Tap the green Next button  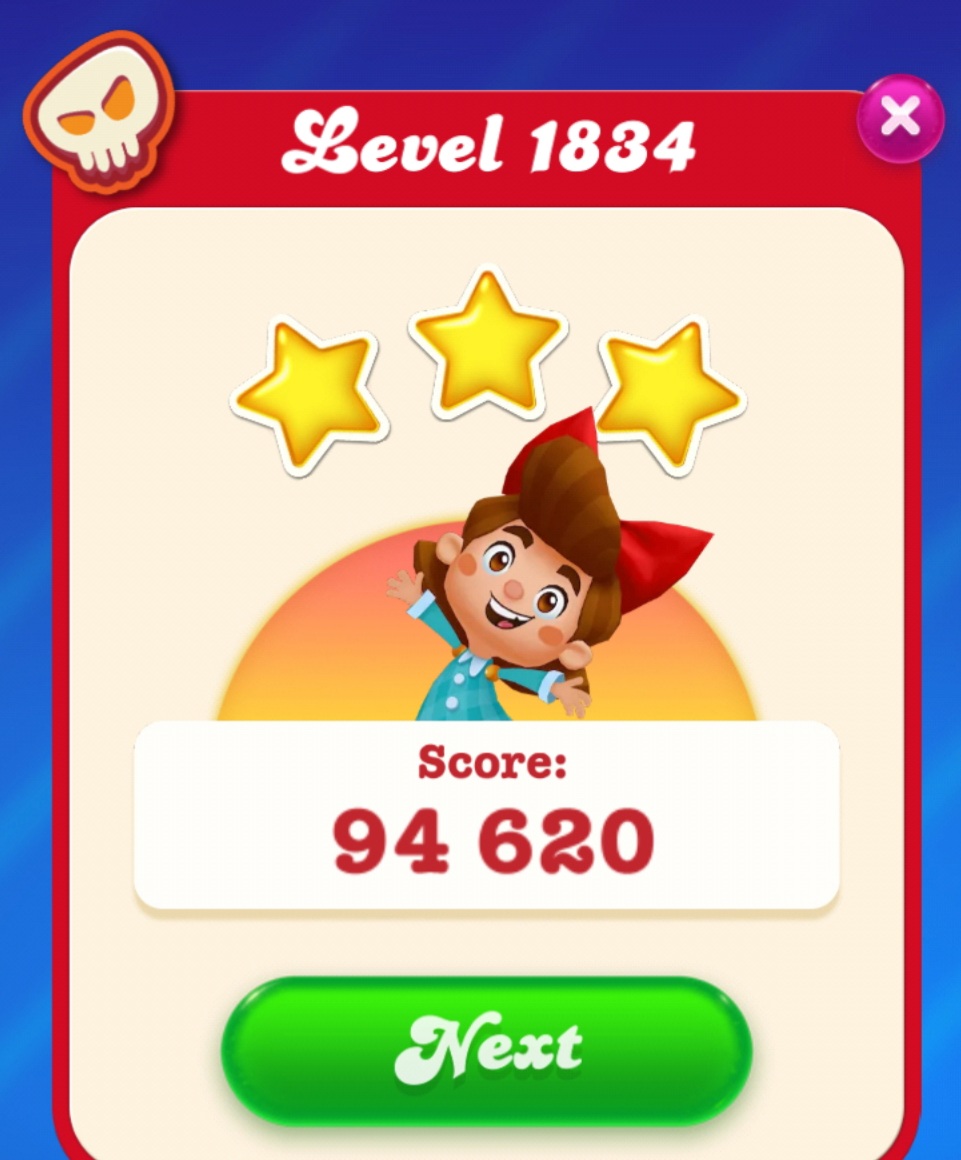pyautogui.click(x=487, y=1049)
